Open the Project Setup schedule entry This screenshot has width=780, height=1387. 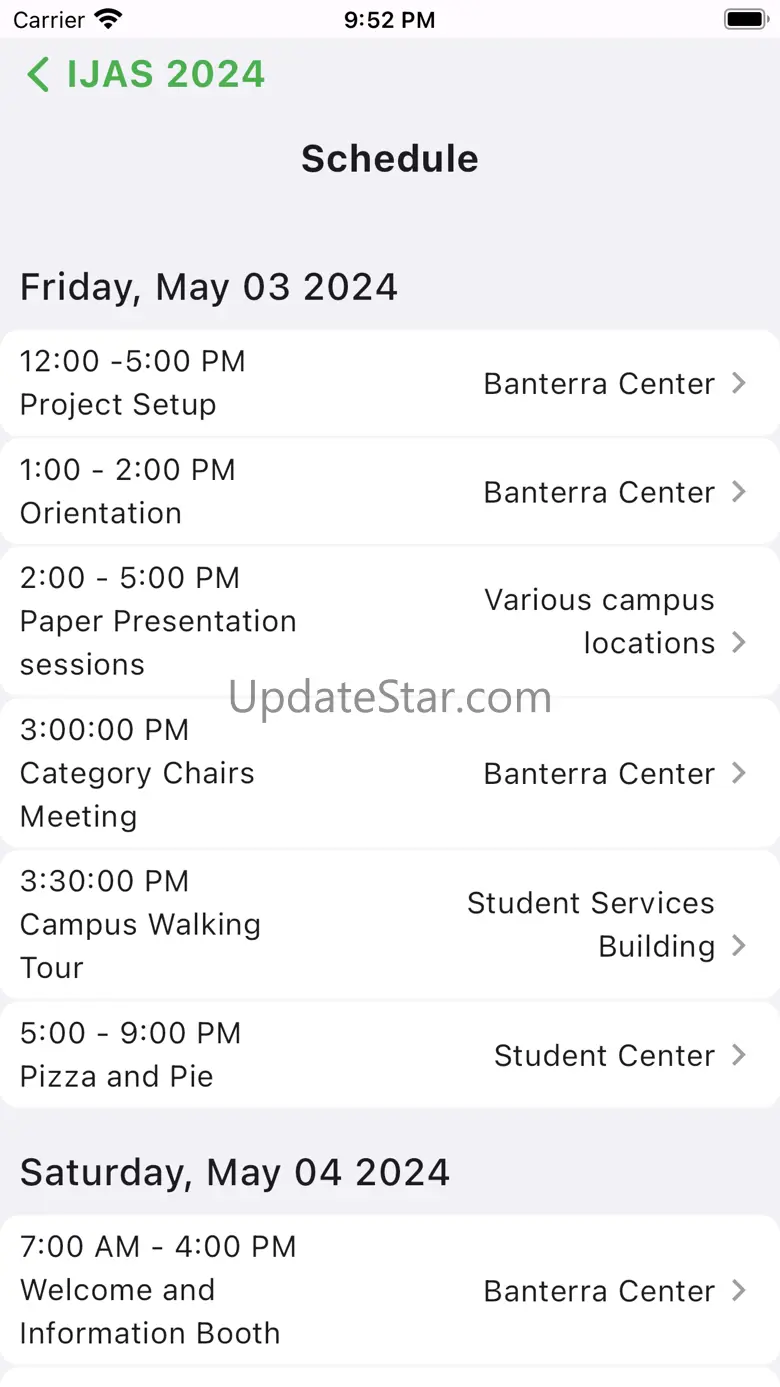(389, 383)
